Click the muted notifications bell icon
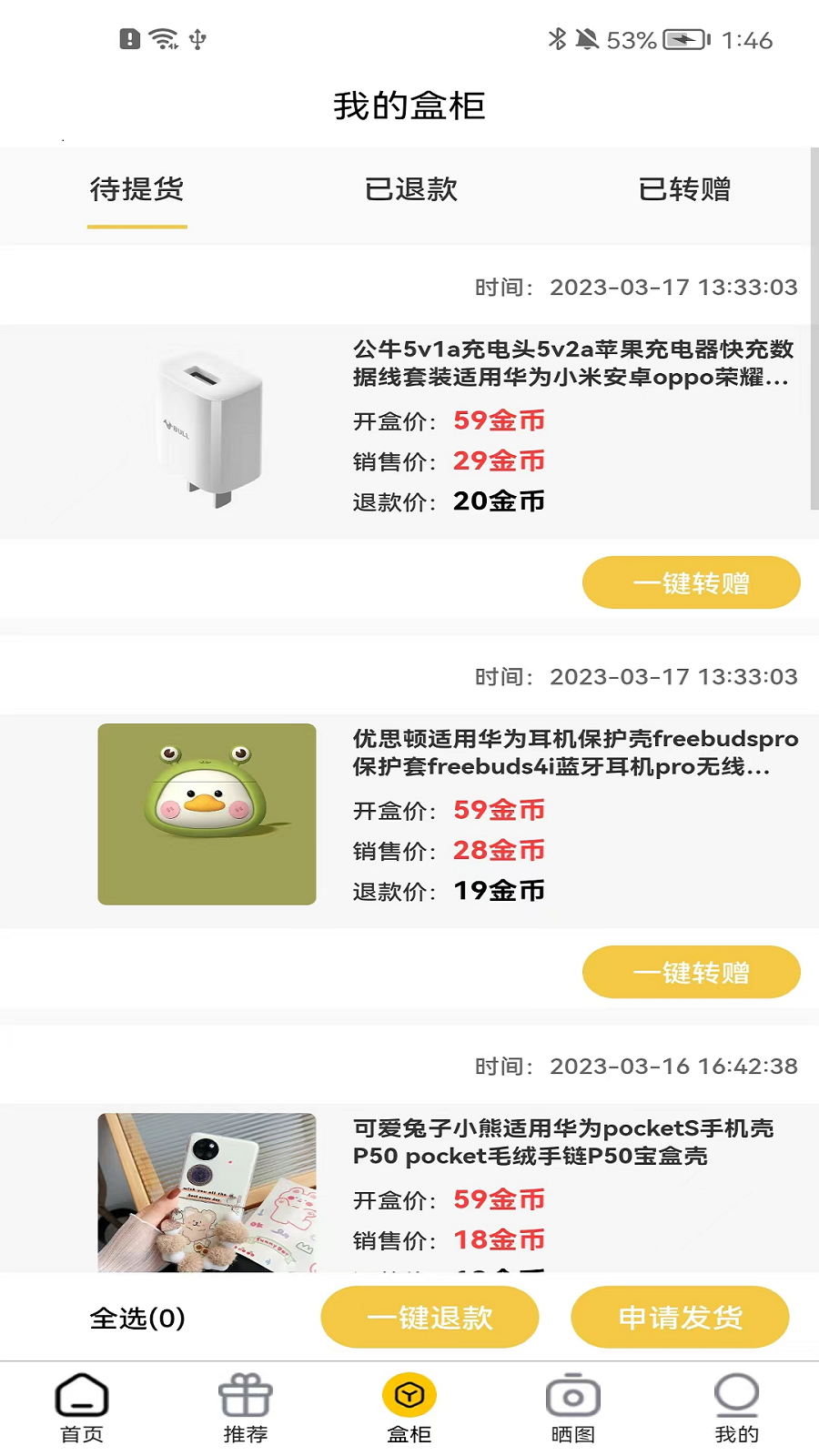 [587, 39]
